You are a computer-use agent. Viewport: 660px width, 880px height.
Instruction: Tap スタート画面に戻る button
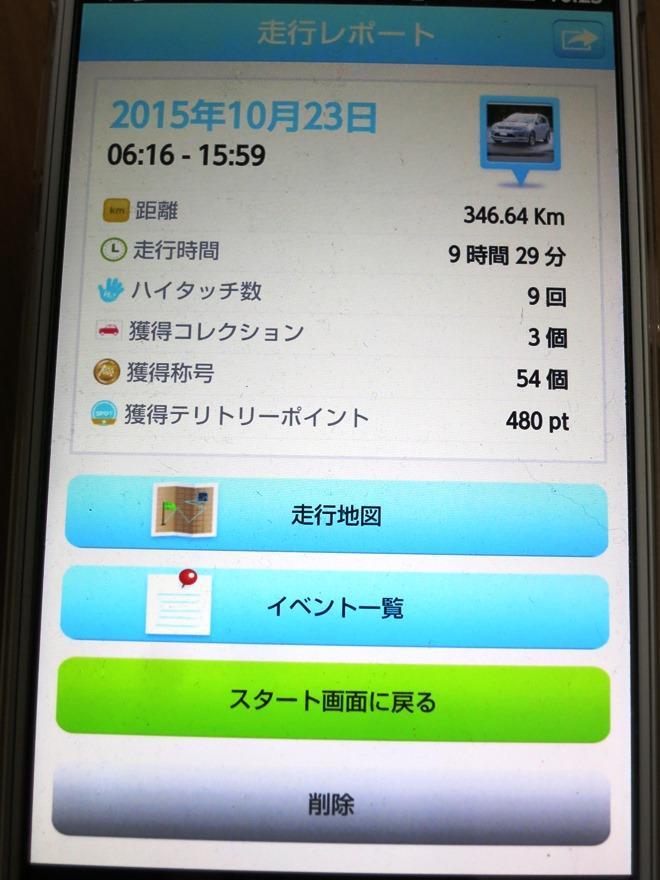[333, 702]
